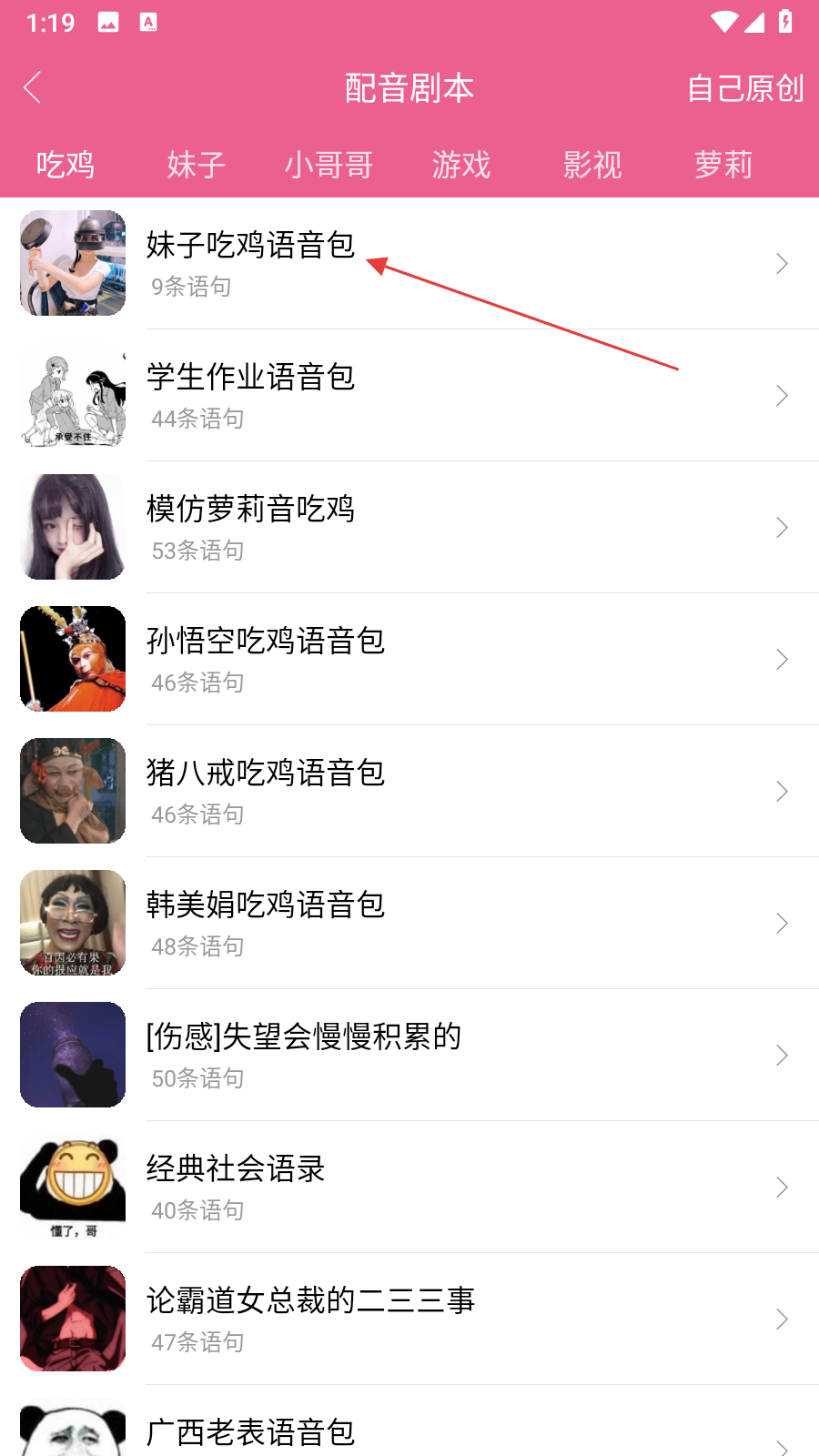Go back using the top-left arrow

[x=33, y=88]
